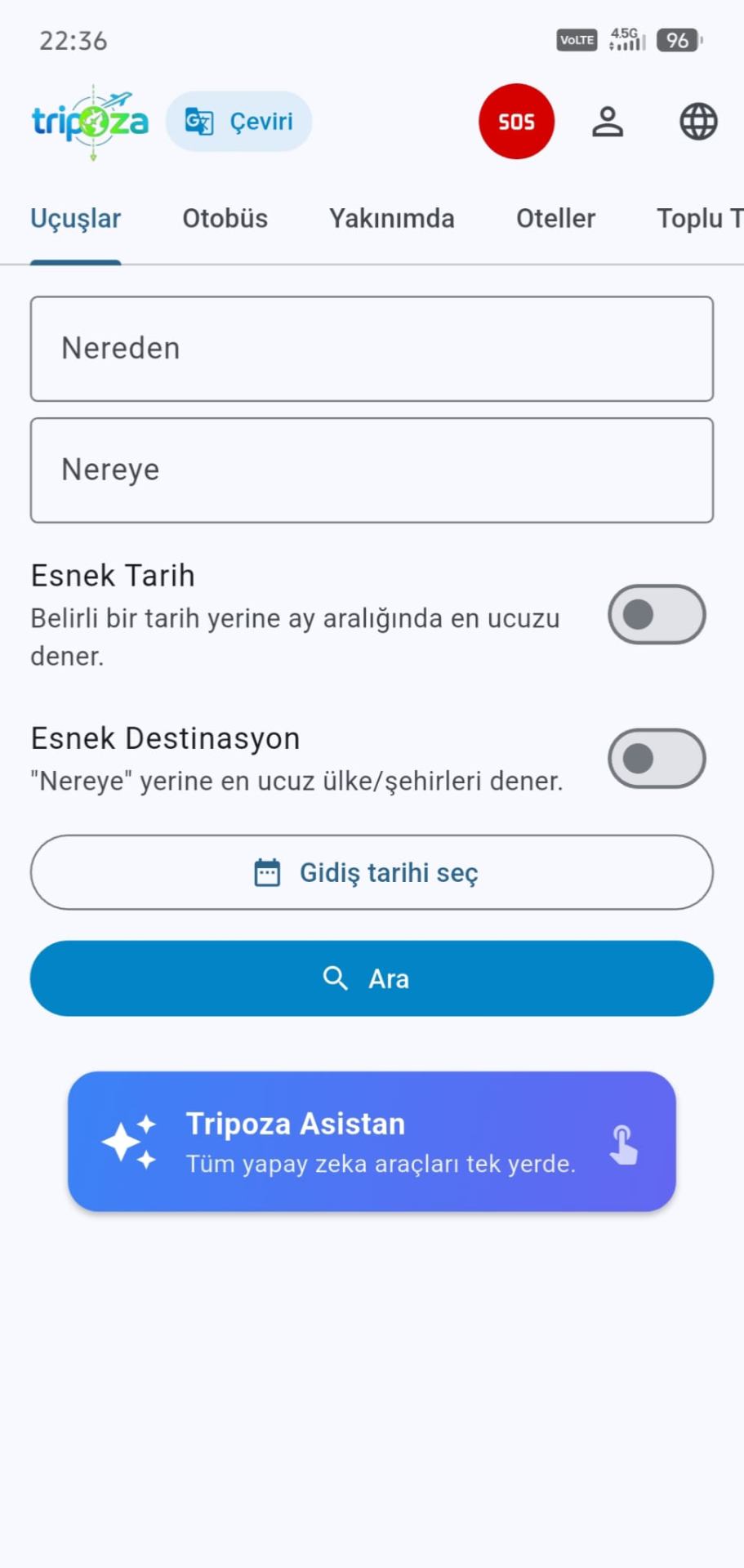Tap the magnifier icon in the Ara button
This screenshot has height=1568, width=744.
tap(336, 978)
